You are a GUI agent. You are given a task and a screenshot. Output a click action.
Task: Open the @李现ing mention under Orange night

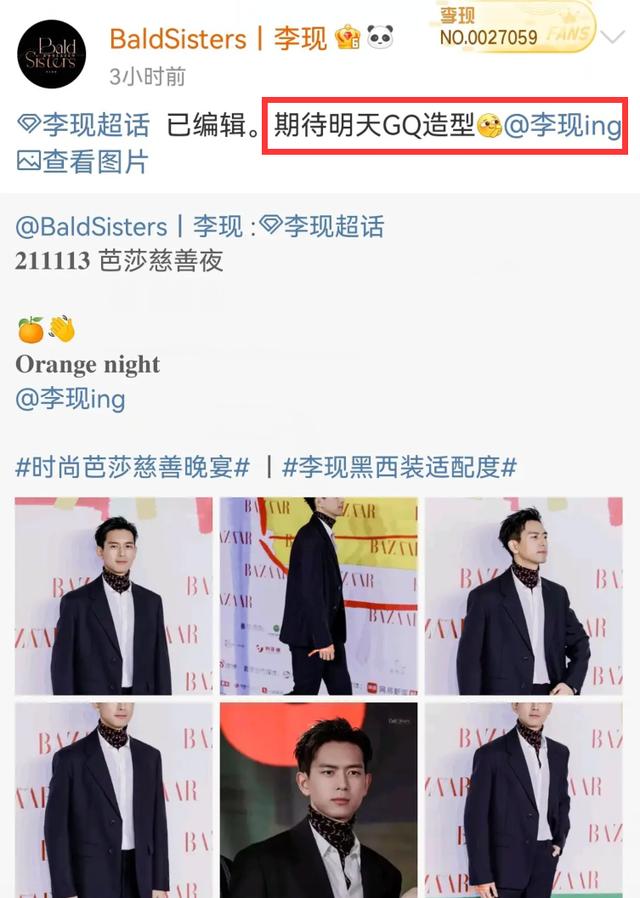[70, 399]
